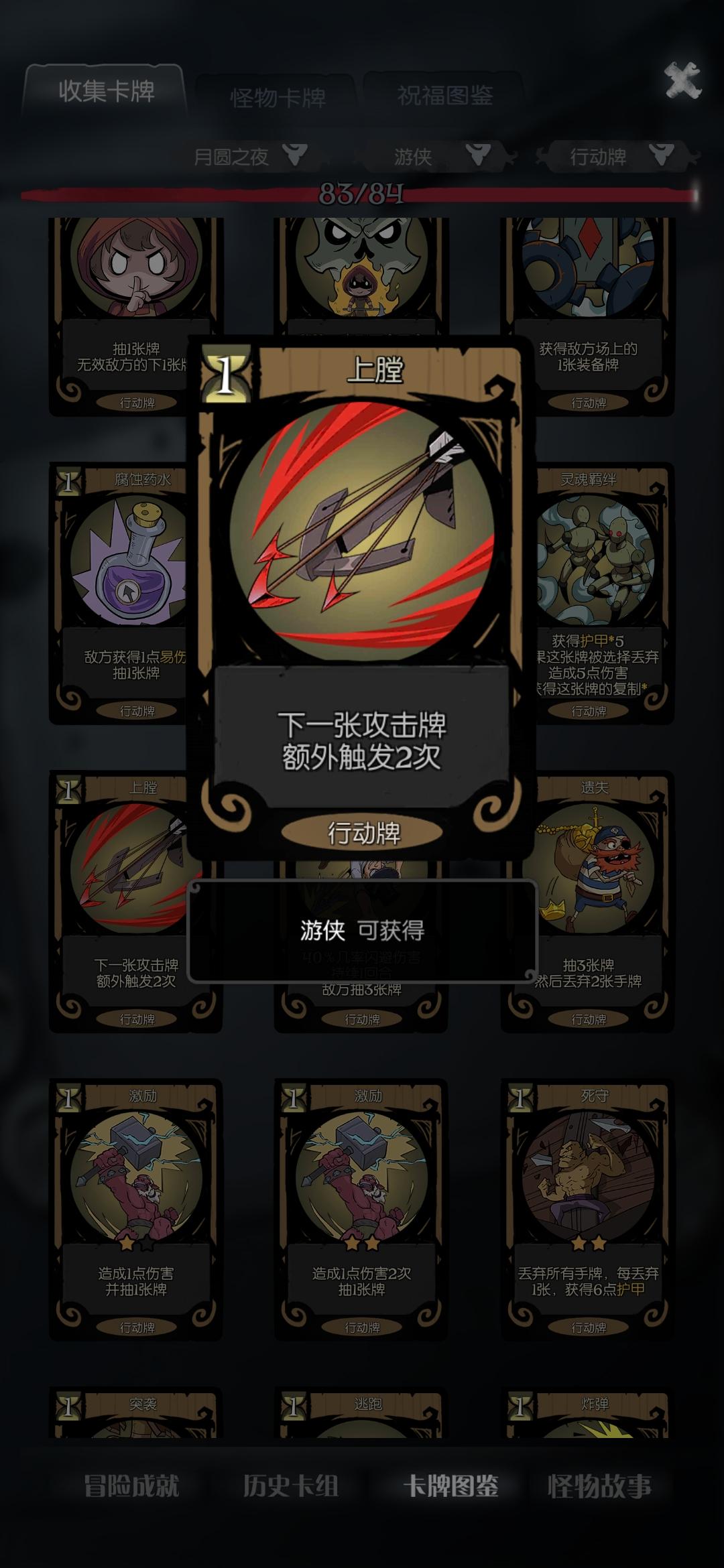View the 腐蚀药水 card
724x1568 pixels.
(121, 590)
